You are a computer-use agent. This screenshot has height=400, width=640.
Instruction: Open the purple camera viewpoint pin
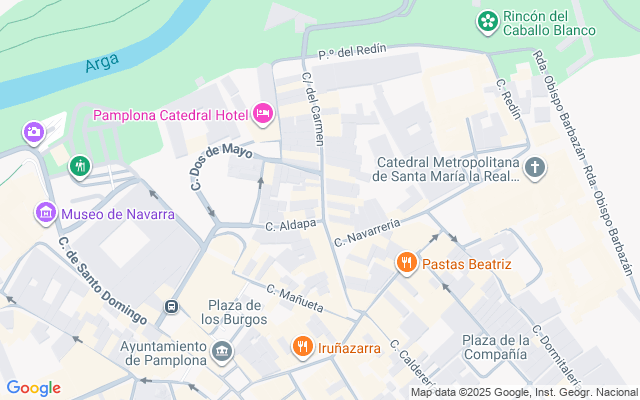[x=34, y=132]
